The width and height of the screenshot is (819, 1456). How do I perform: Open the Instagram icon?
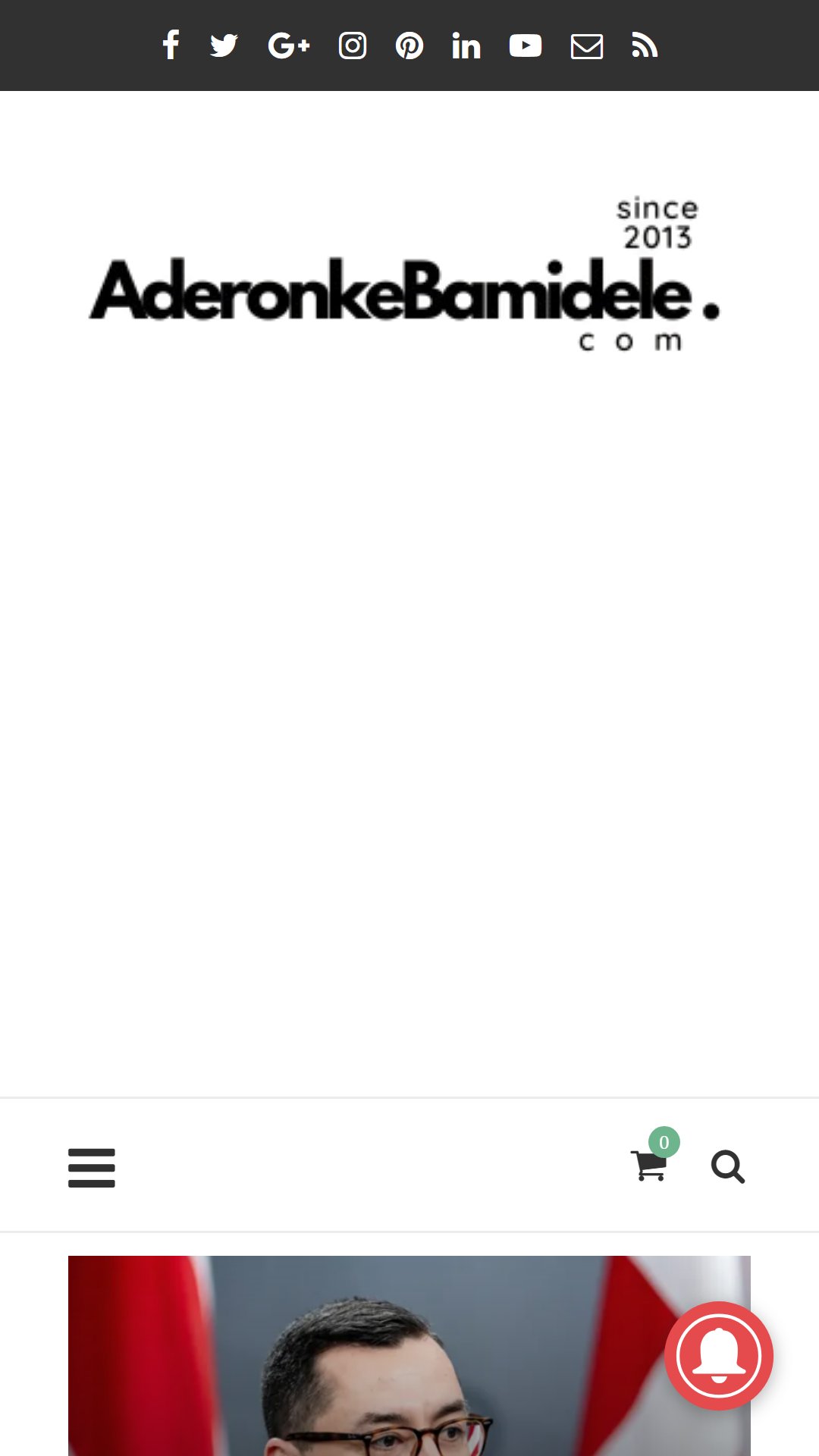[353, 45]
